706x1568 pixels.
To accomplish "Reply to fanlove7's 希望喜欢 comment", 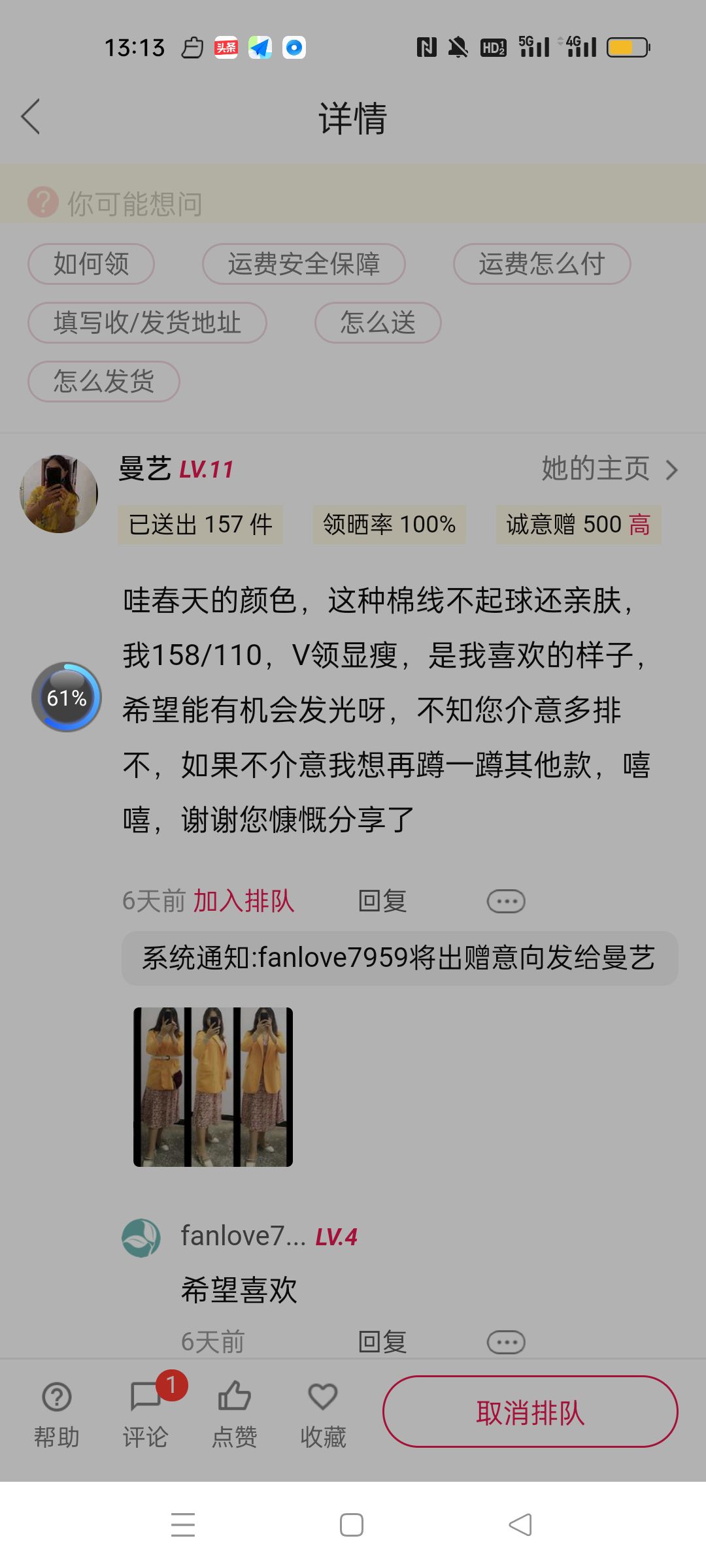I will [382, 1342].
